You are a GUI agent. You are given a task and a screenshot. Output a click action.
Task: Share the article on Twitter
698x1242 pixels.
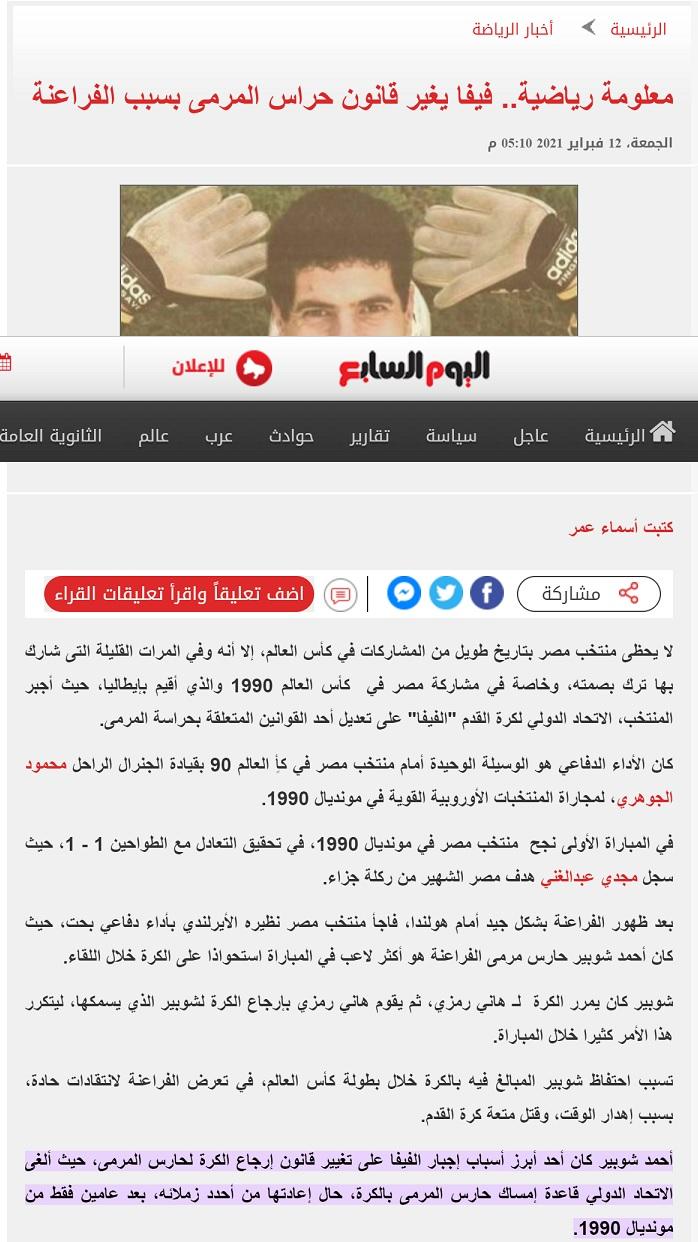coord(446,594)
